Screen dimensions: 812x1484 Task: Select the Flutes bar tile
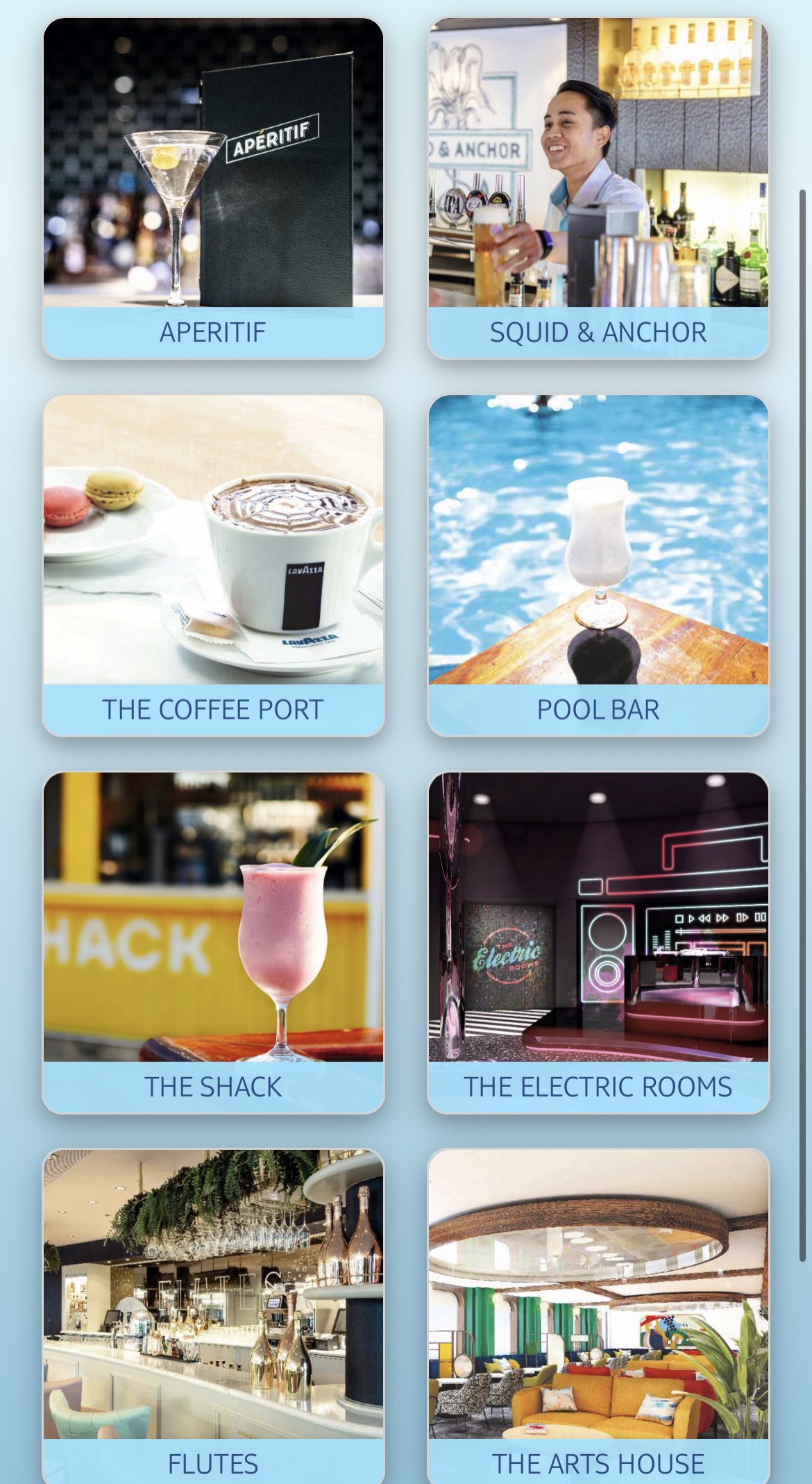(213, 1317)
